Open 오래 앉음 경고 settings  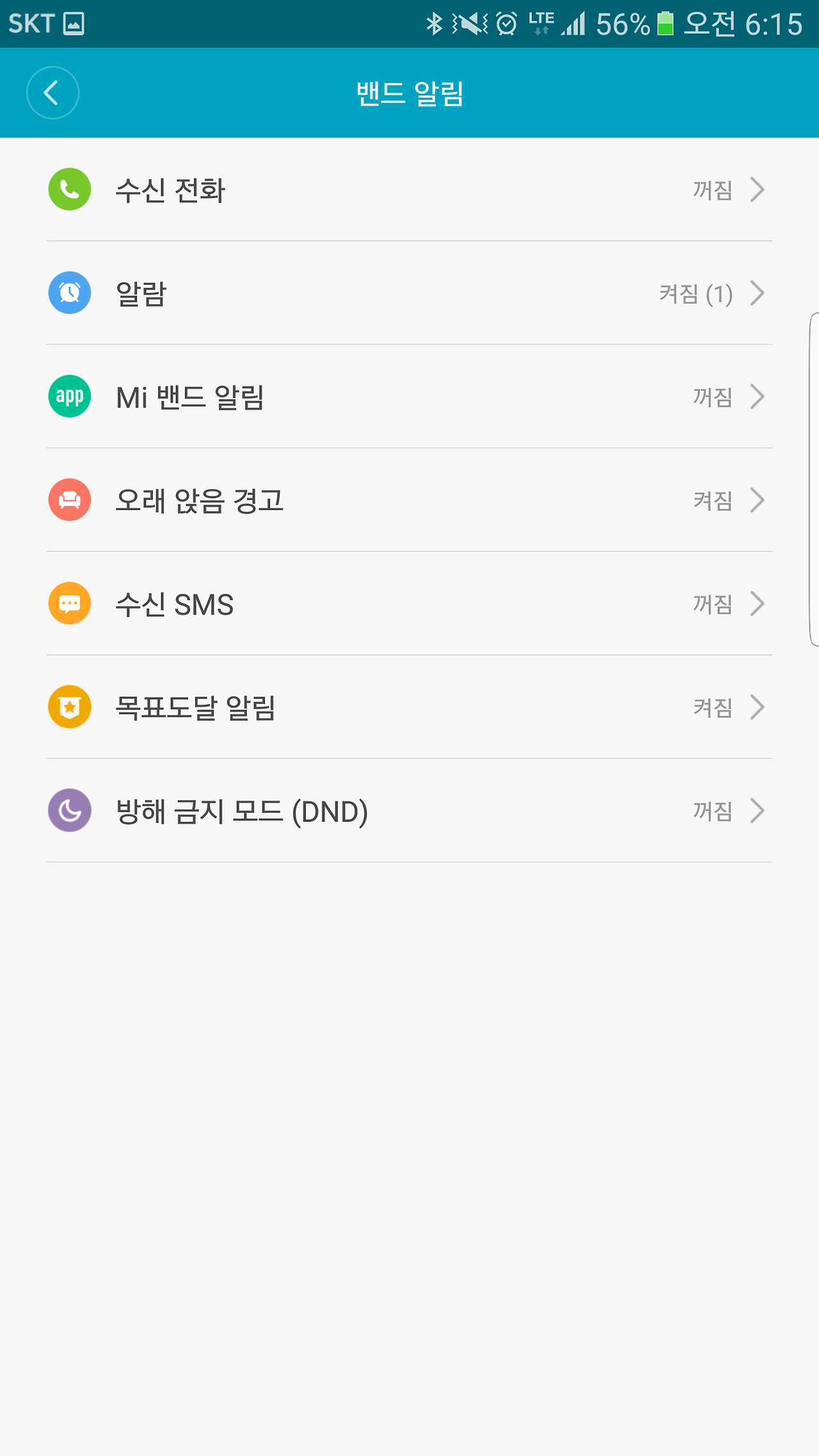pyautogui.click(x=409, y=500)
